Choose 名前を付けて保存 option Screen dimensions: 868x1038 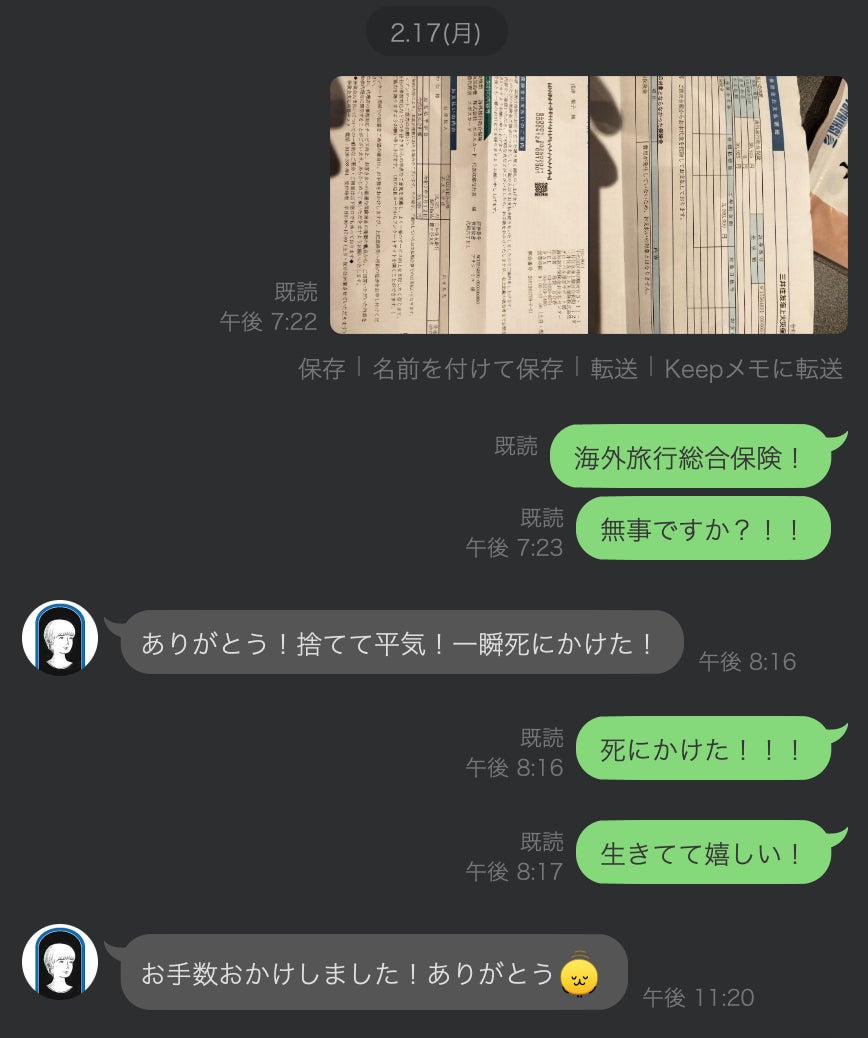pos(468,368)
